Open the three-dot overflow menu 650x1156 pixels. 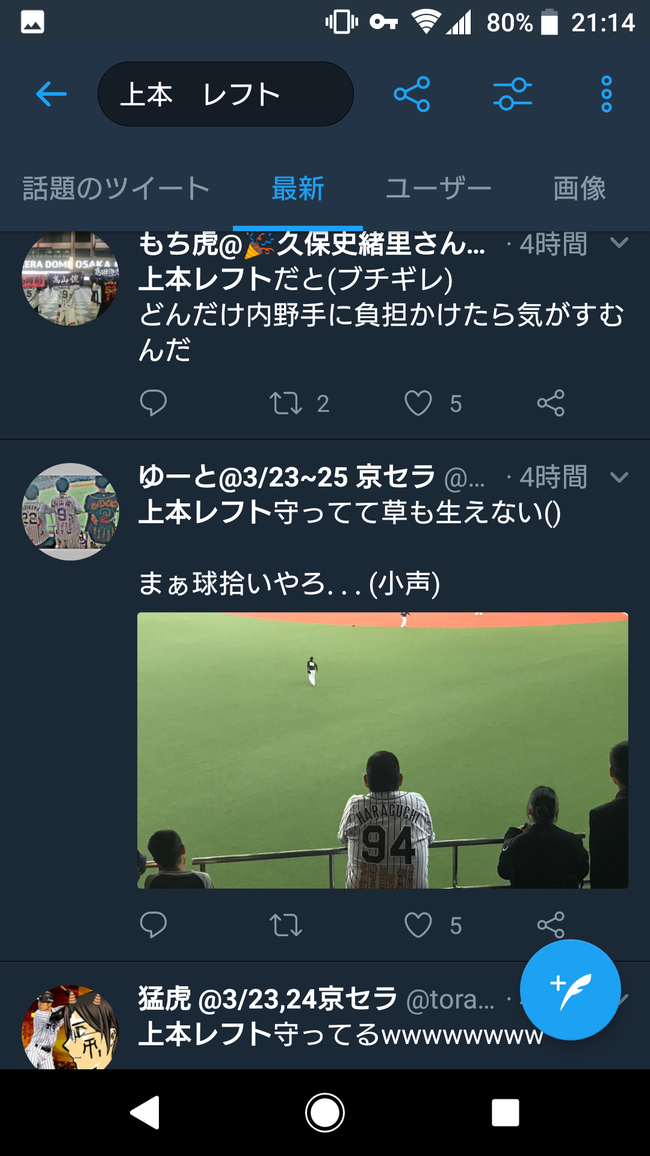coord(606,95)
